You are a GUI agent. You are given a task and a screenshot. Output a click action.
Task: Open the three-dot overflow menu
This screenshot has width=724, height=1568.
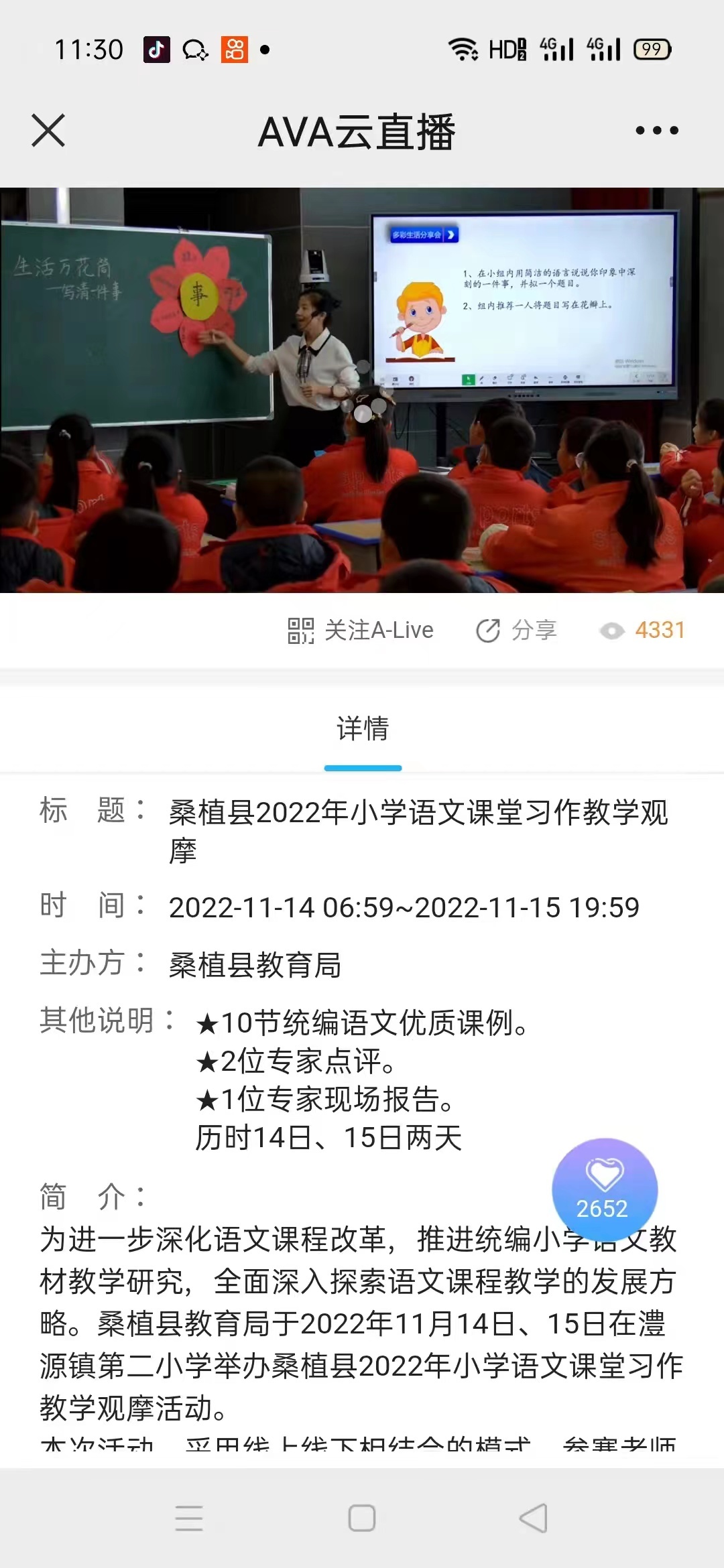pos(657,130)
